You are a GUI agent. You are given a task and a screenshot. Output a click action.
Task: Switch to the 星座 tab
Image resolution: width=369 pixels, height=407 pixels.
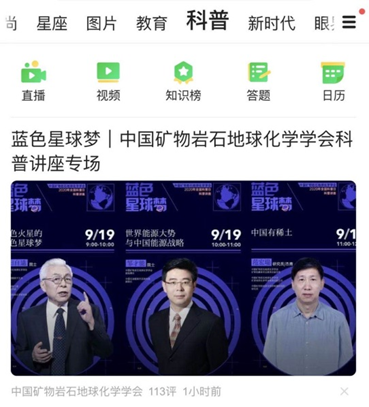[x=52, y=23]
